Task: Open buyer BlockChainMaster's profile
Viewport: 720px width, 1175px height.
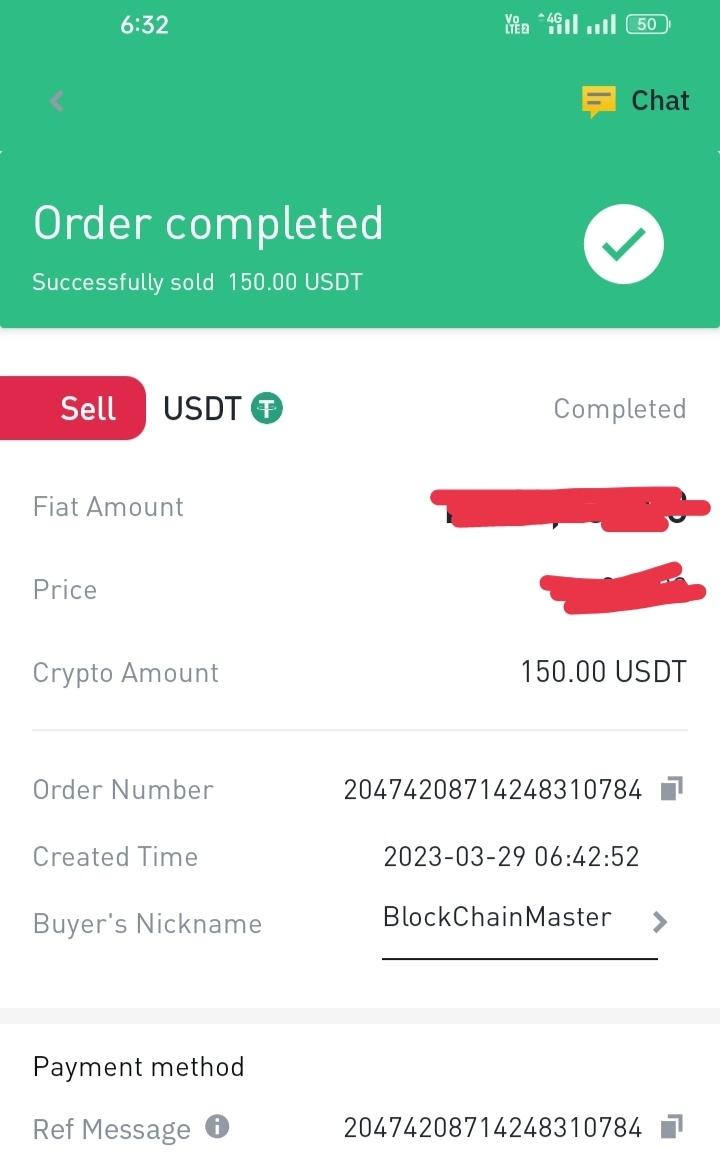Action: click(524, 919)
